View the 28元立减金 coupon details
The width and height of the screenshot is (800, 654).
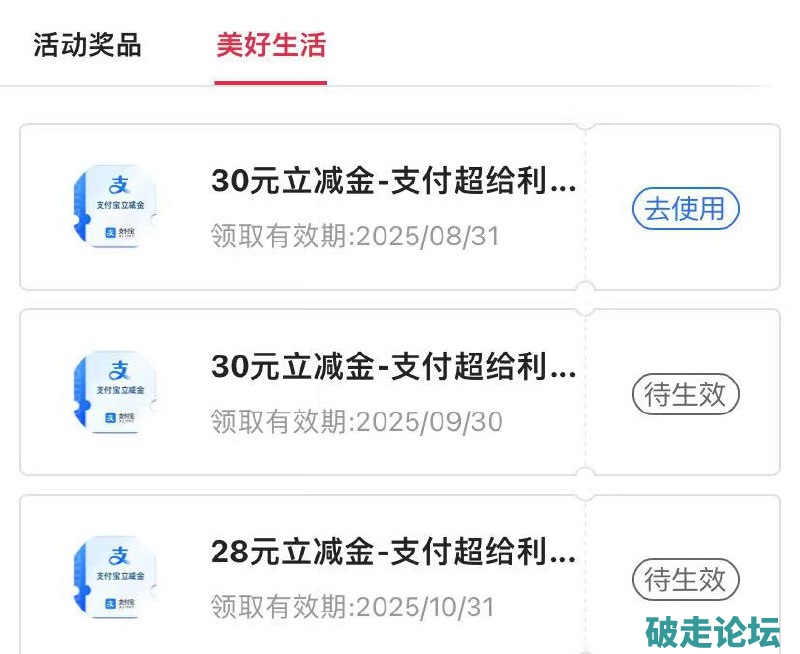click(393, 552)
